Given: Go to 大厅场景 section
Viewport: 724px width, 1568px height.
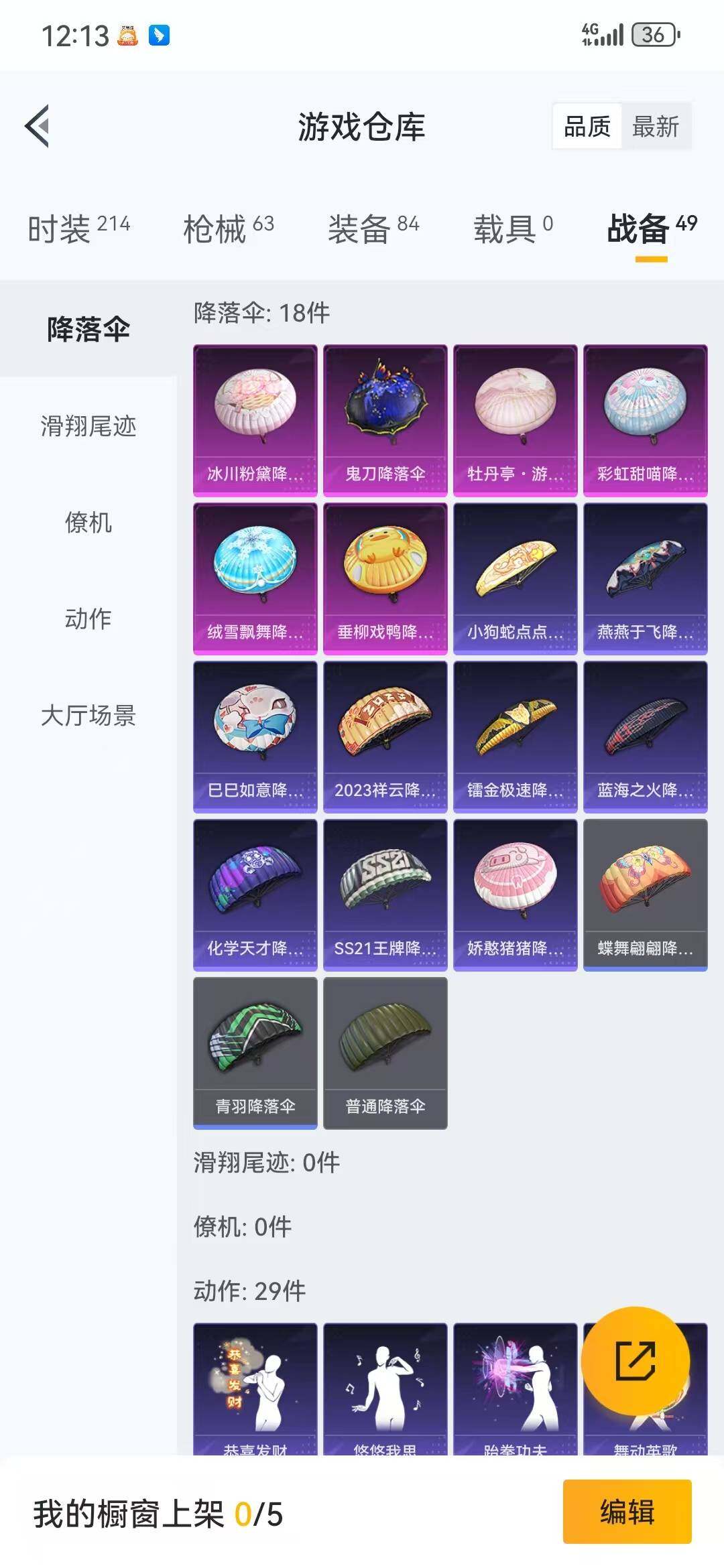Looking at the screenshot, I should (x=87, y=717).
